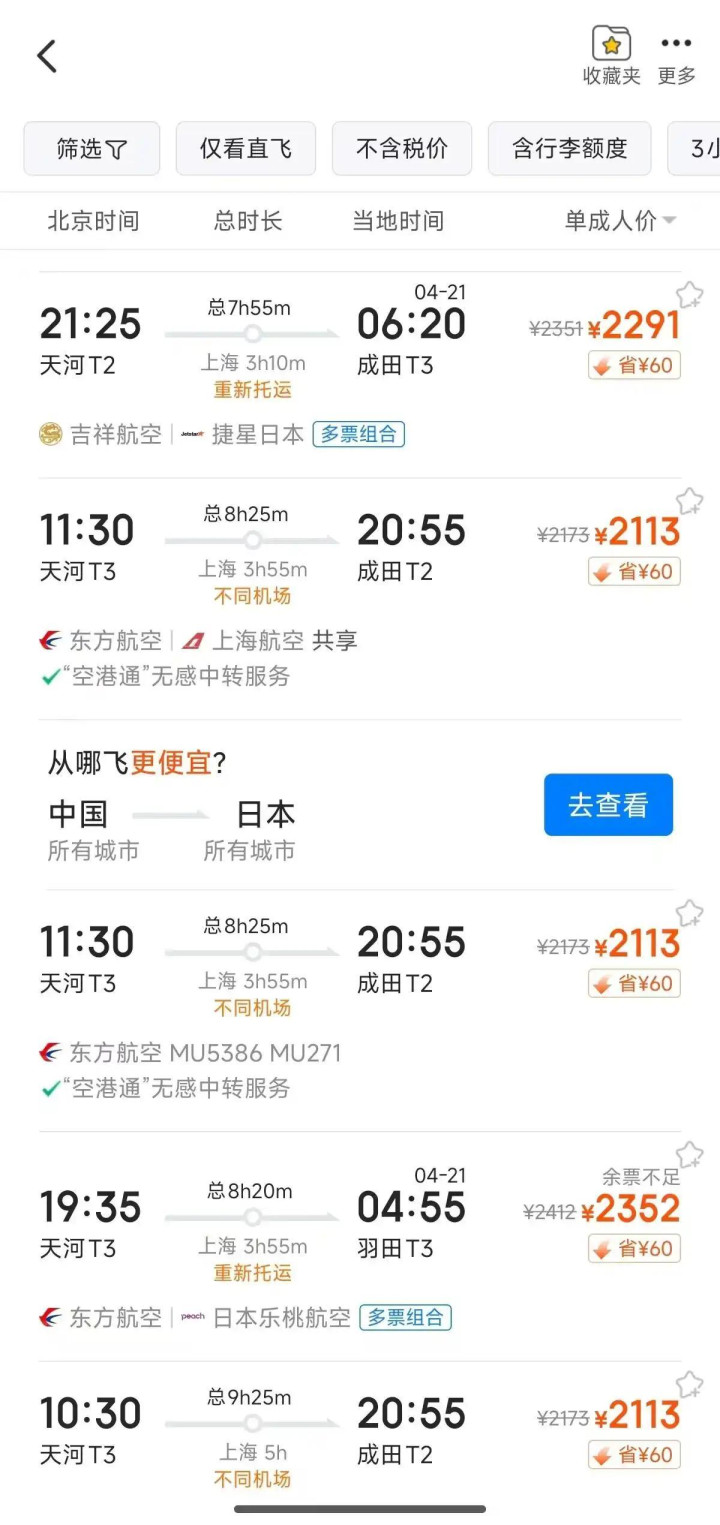Image resolution: width=720 pixels, height=1525 pixels.
Task: Open the 10:30 flight with 5h 上海 layover
Action: tap(300, 1430)
